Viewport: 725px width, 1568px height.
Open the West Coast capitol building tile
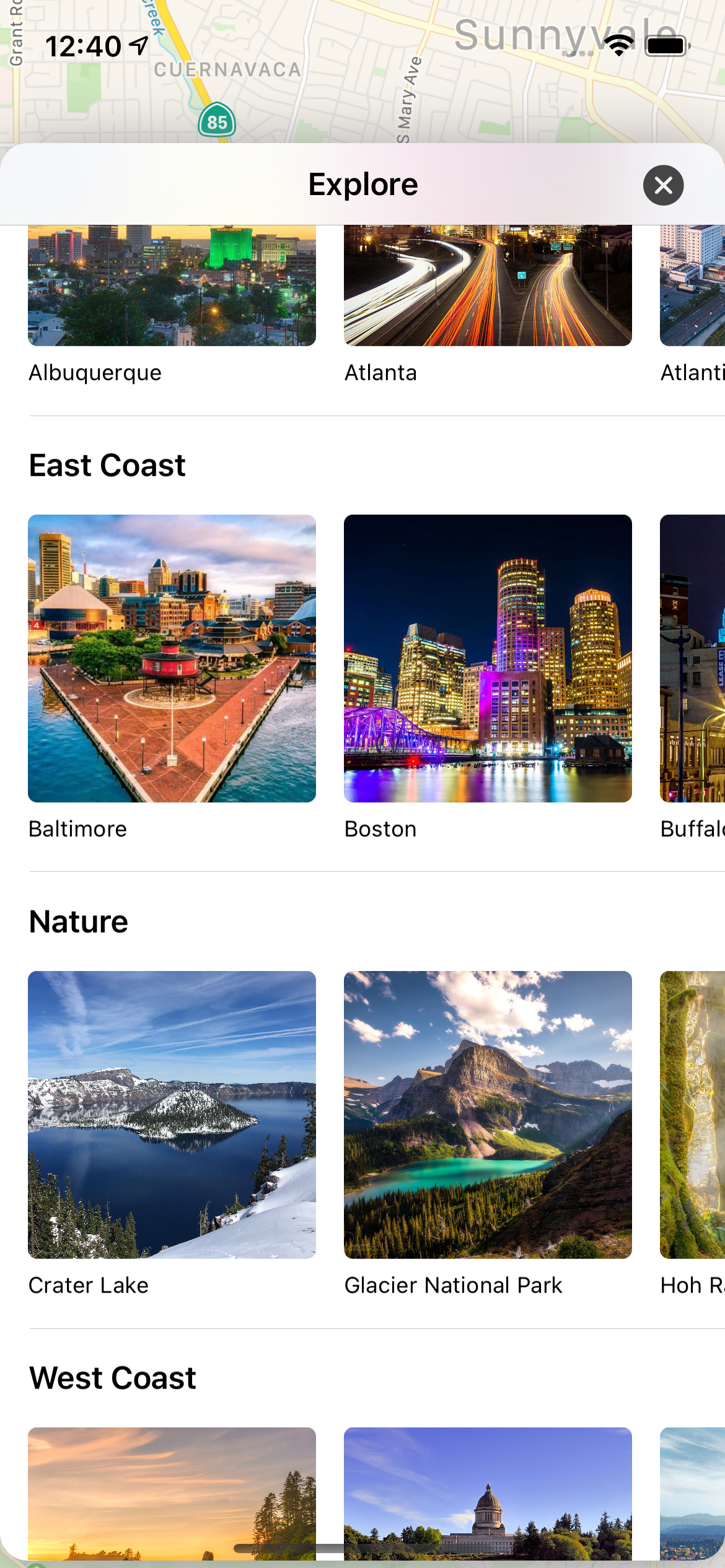488,1492
